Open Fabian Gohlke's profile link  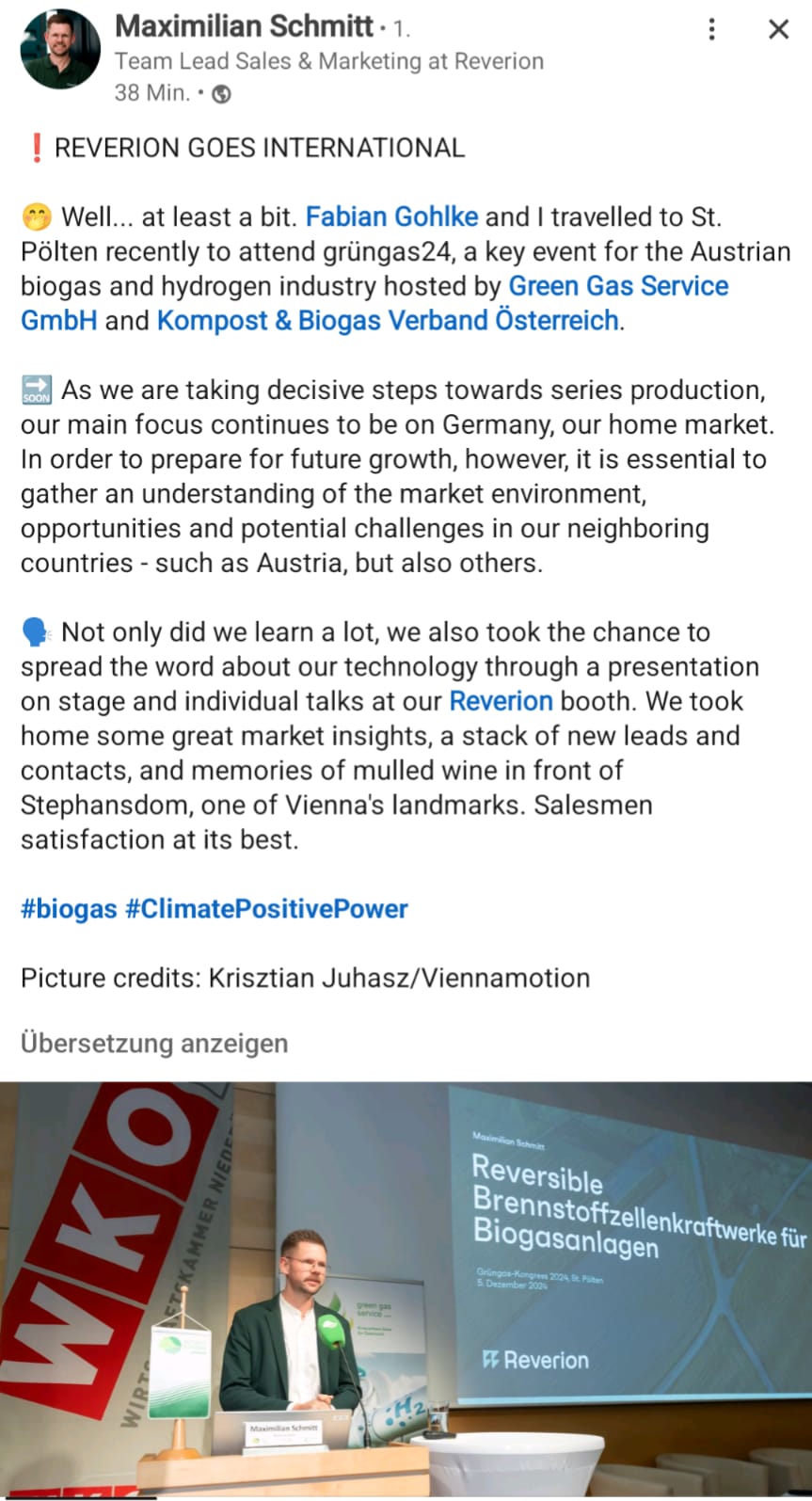[391, 216]
